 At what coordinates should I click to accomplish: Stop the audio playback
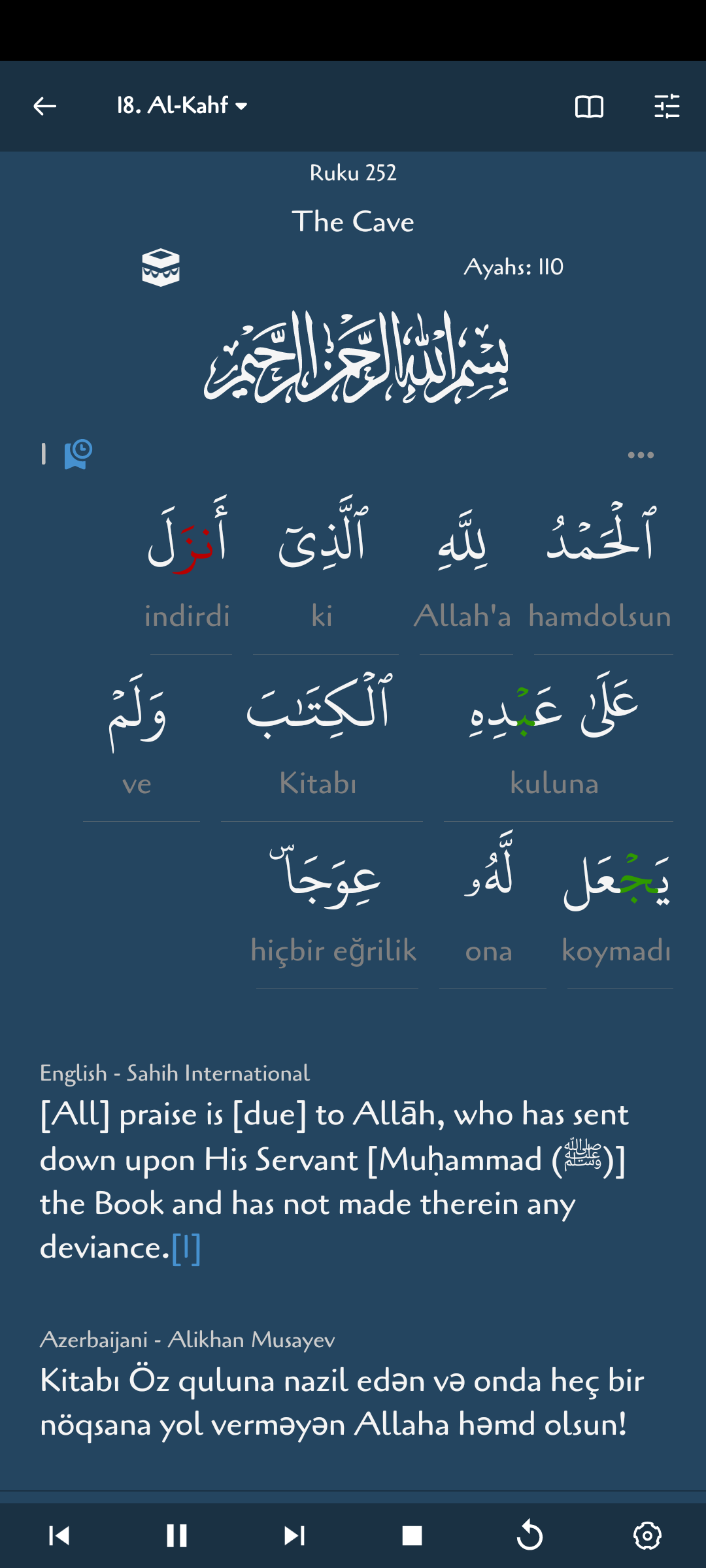[x=412, y=1535]
